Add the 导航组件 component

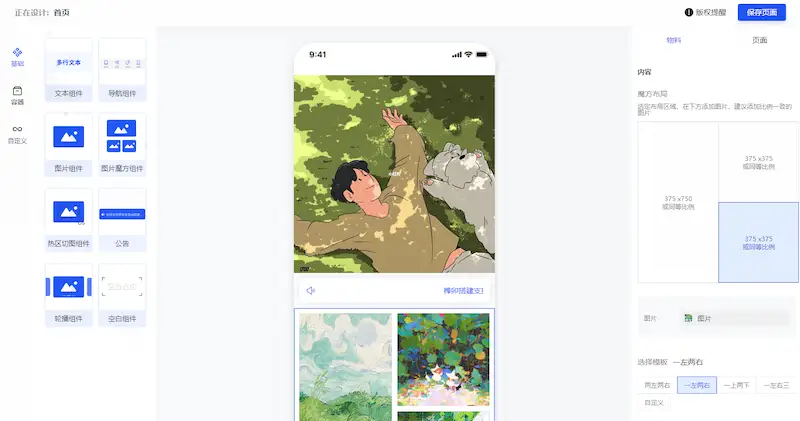(x=122, y=70)
